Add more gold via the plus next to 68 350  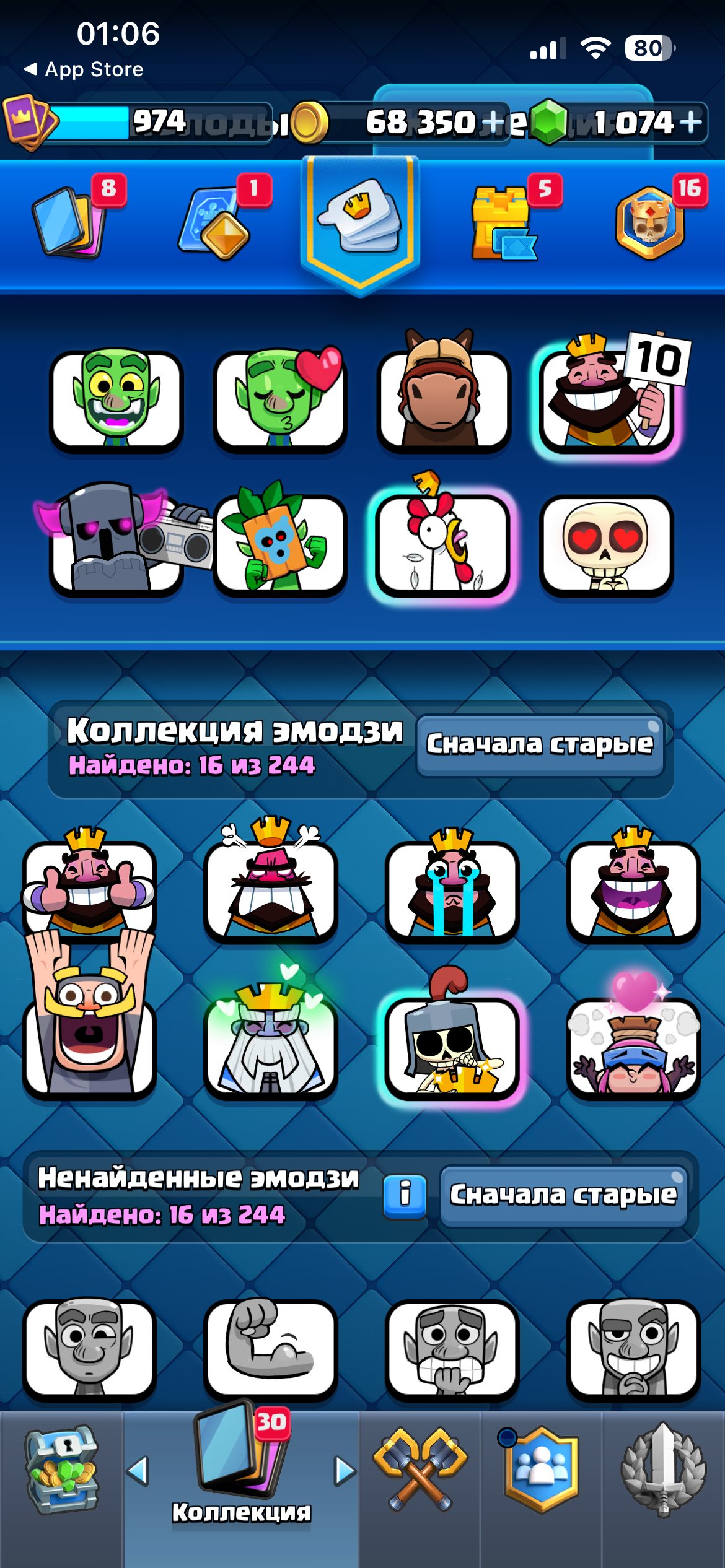tap(493, 122)
